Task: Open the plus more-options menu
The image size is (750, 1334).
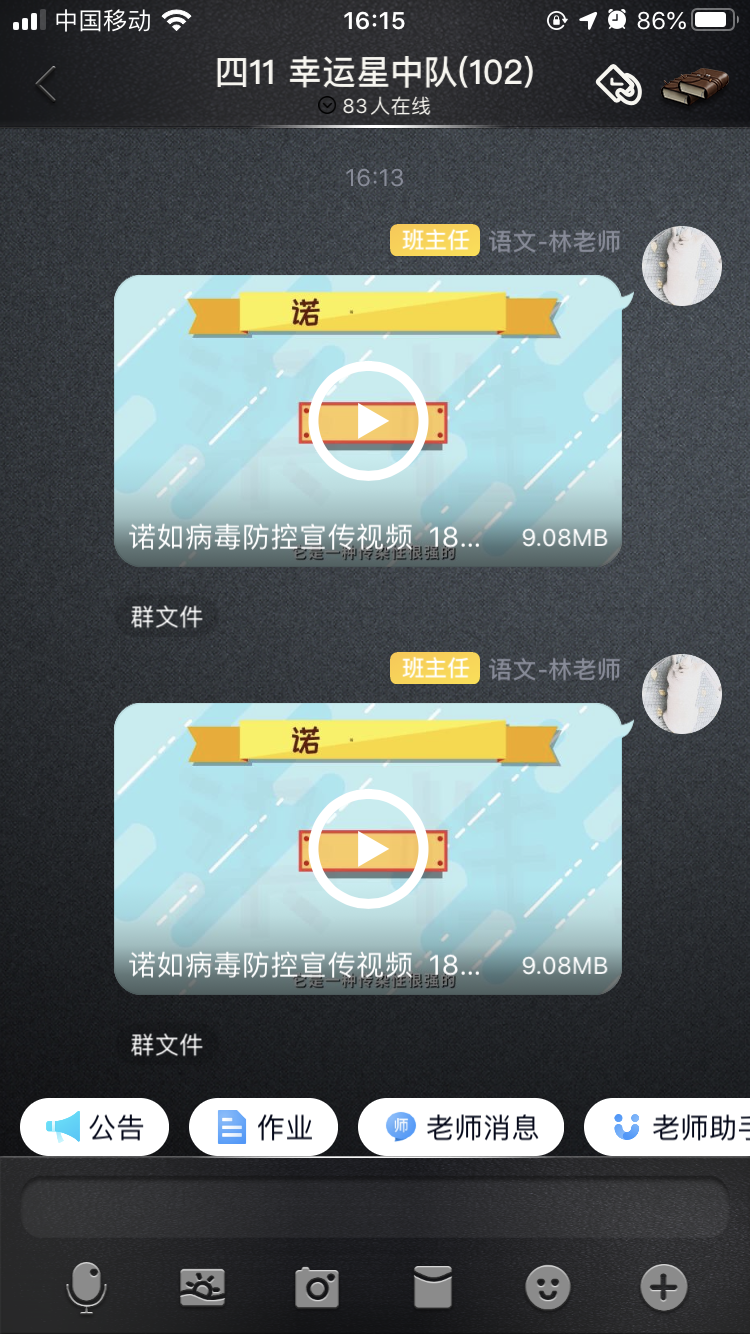Action: click(x=664, y=1287)
